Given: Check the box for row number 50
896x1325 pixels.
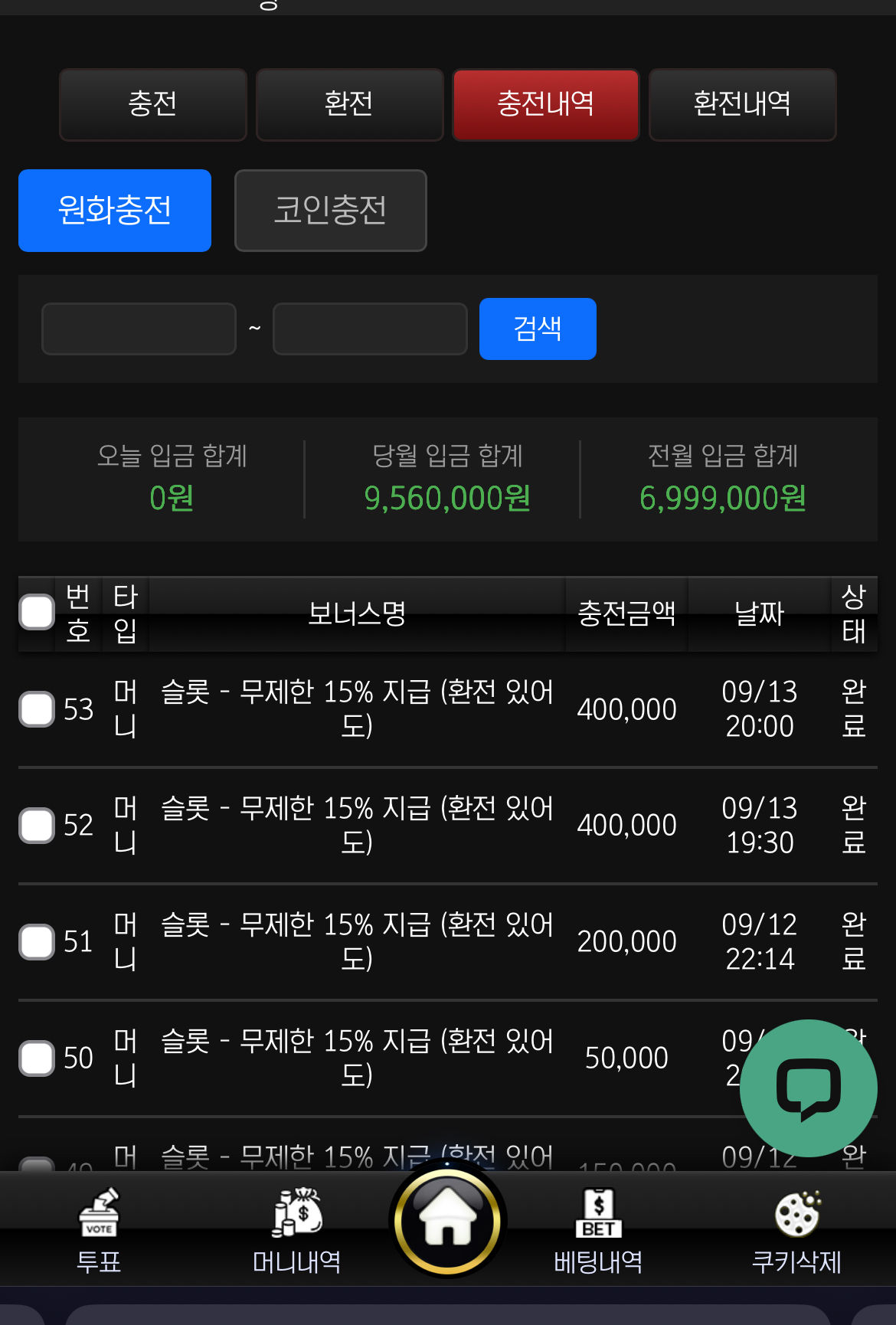Looking at the screenshot, I should point(37,1058).
